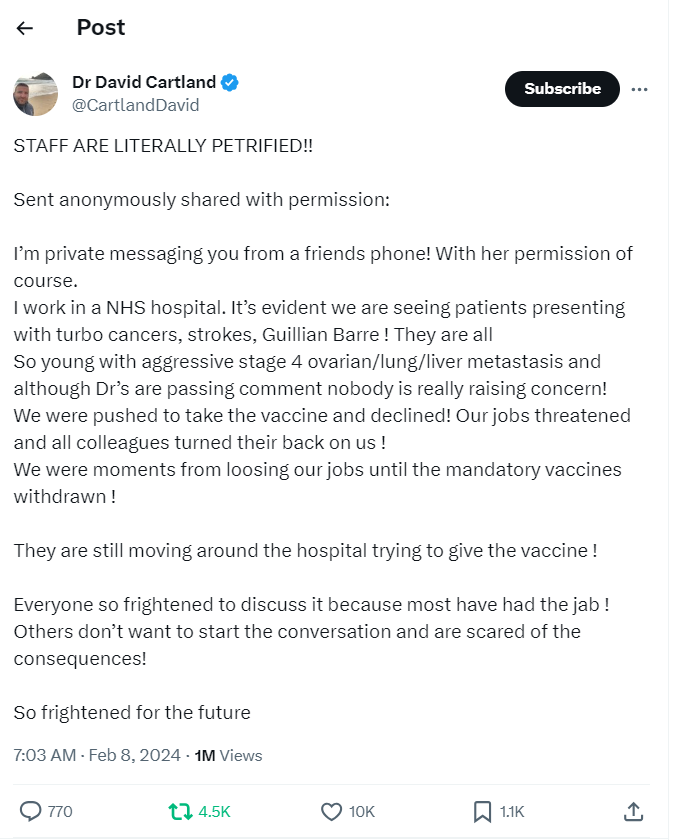
Task: Go back using the arrow
Action: (25, 28)
